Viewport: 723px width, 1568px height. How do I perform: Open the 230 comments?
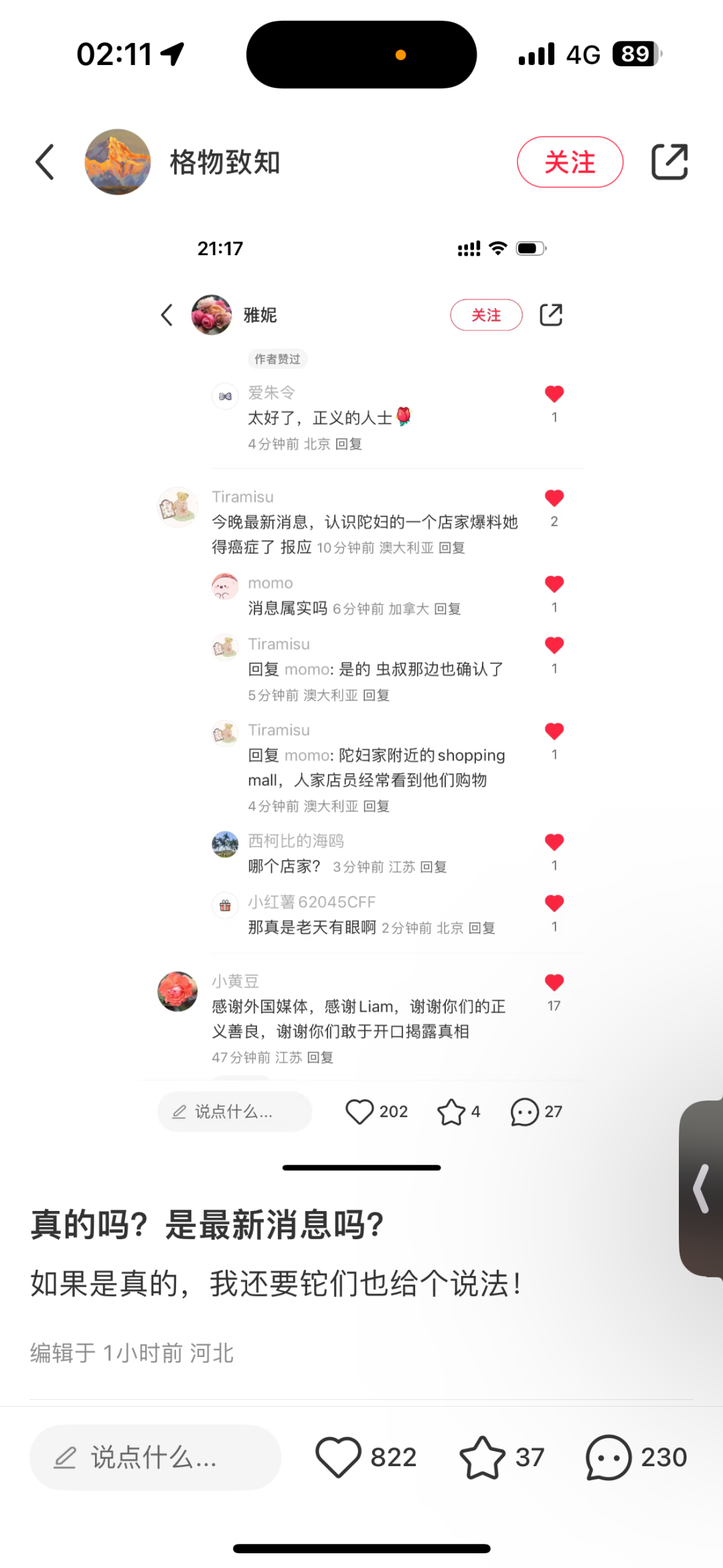(609, 1457)
